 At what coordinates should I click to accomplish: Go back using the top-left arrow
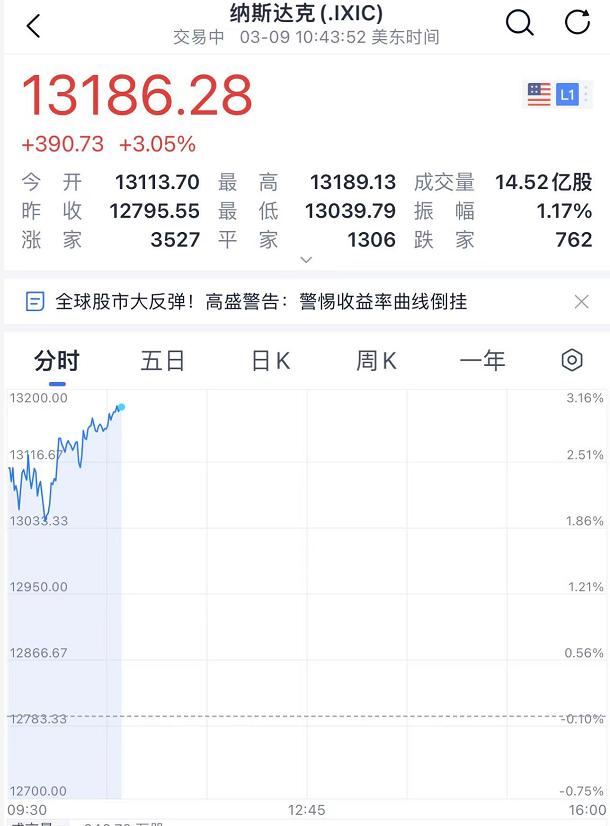point(33,26)
